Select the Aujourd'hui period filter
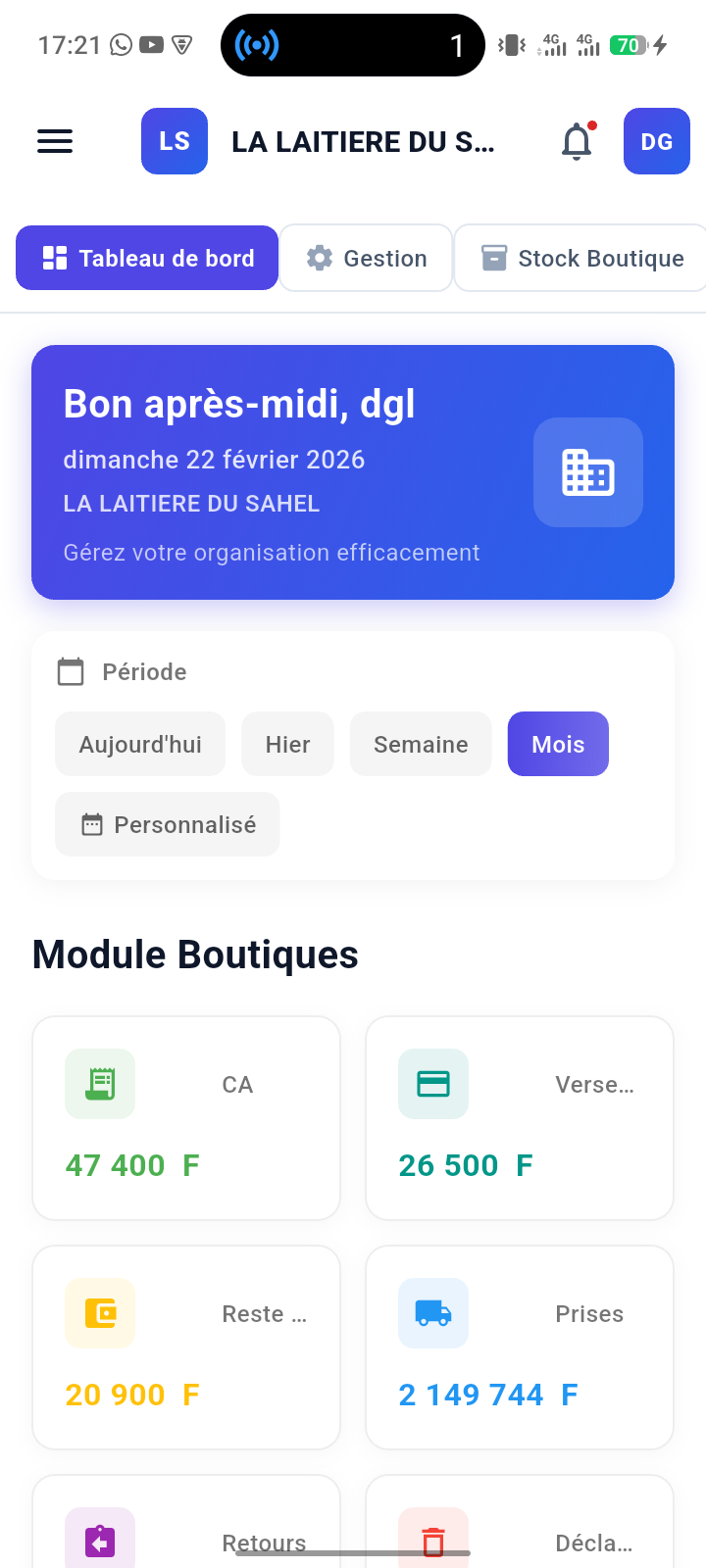The width and height of the screenshot is (706, 1568). [139, 744]
